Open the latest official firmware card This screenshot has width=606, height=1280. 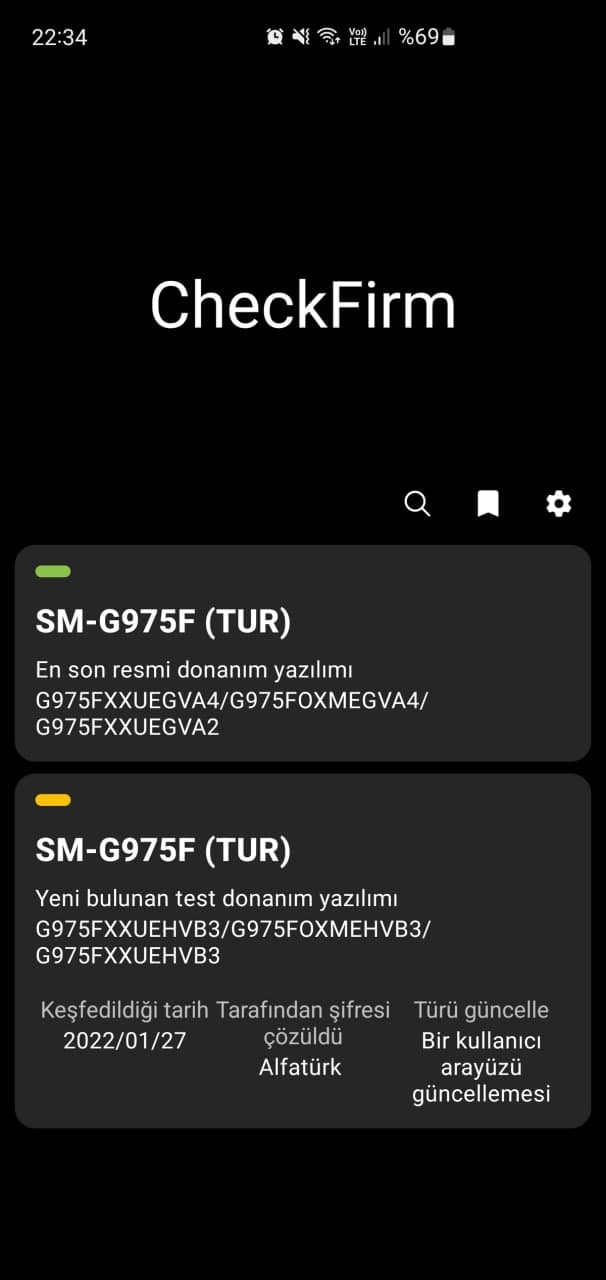(303, 653)
